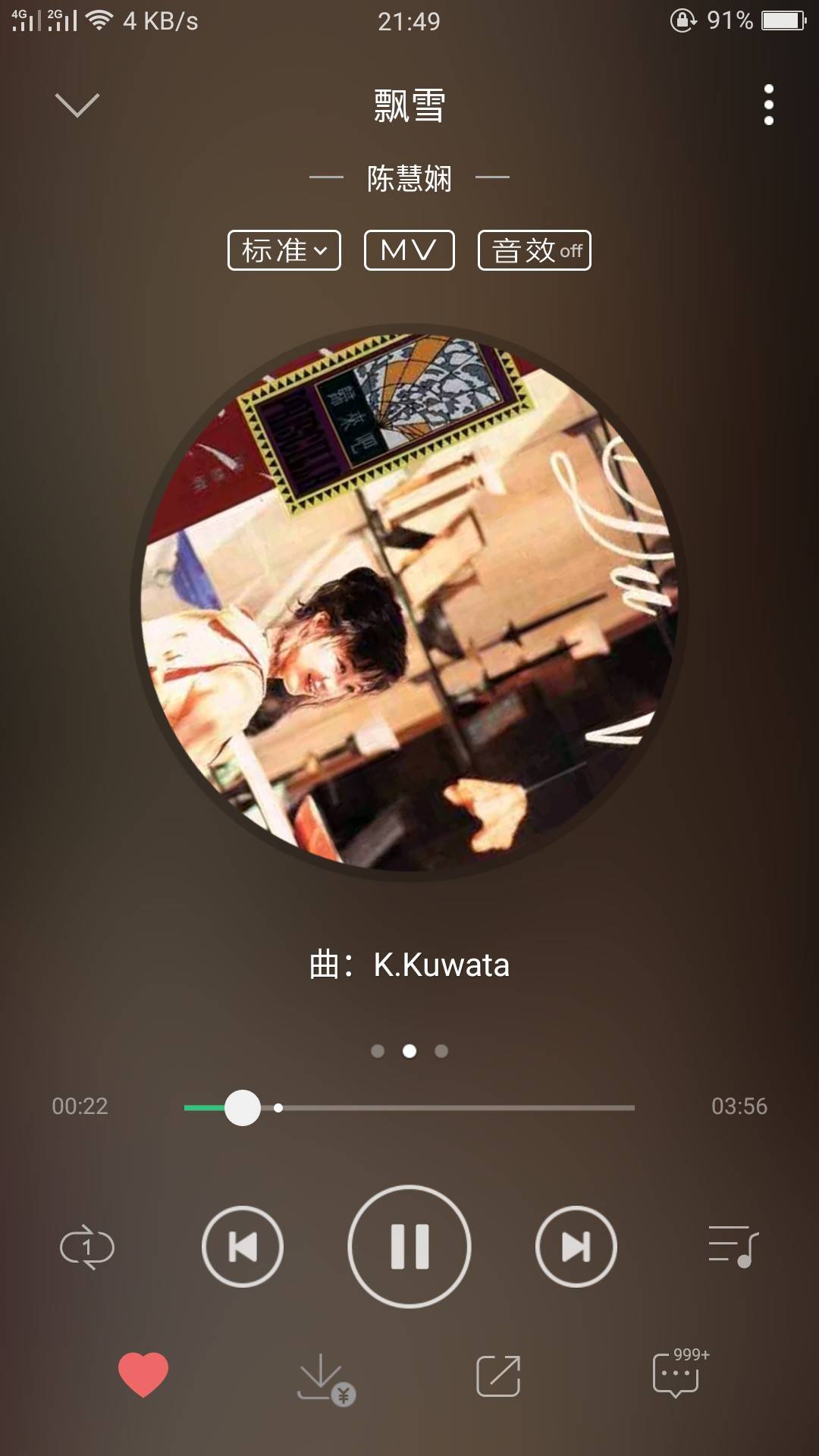Skip to the next track
819x1456 pixels.
[x=576, y=1247]
